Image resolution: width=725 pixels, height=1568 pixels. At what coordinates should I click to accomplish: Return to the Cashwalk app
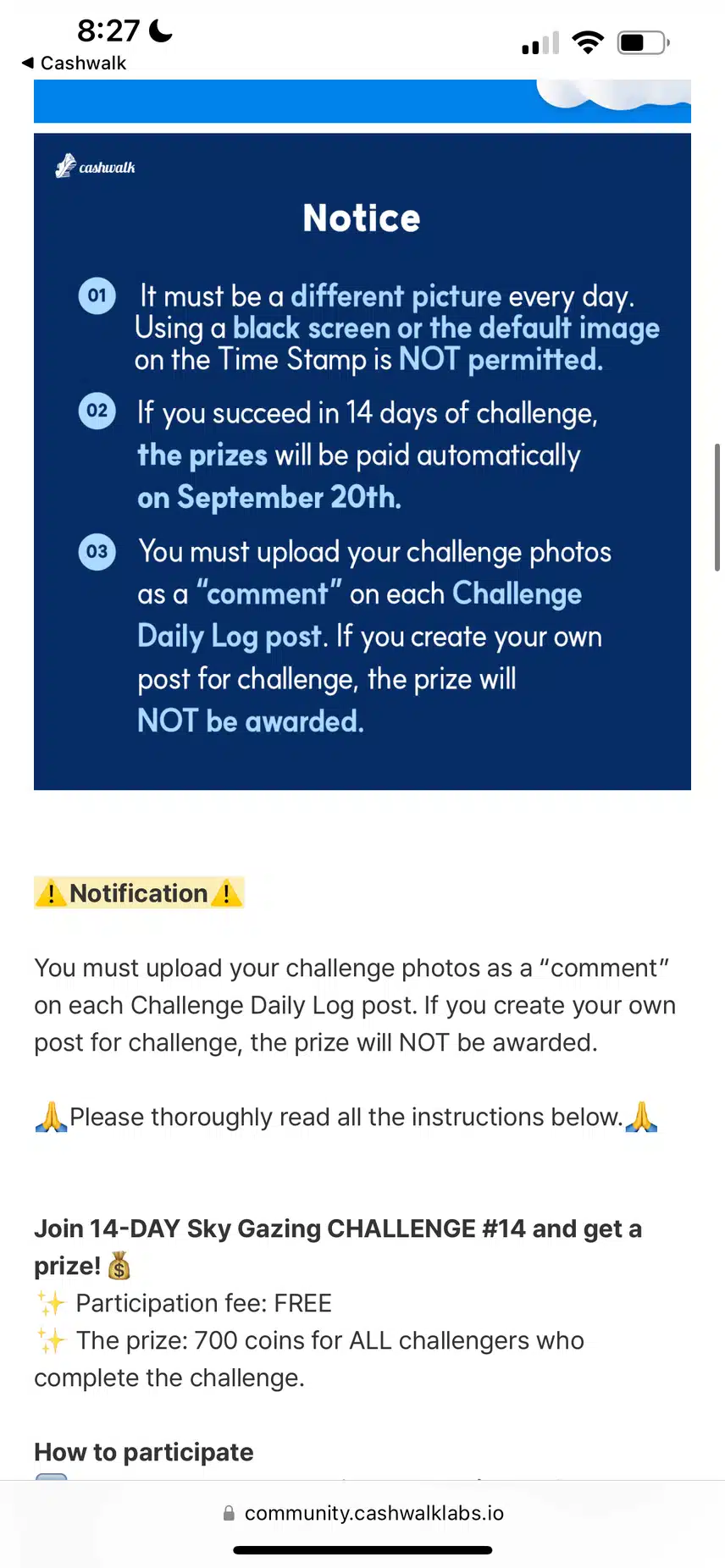[x=74, y=63]
